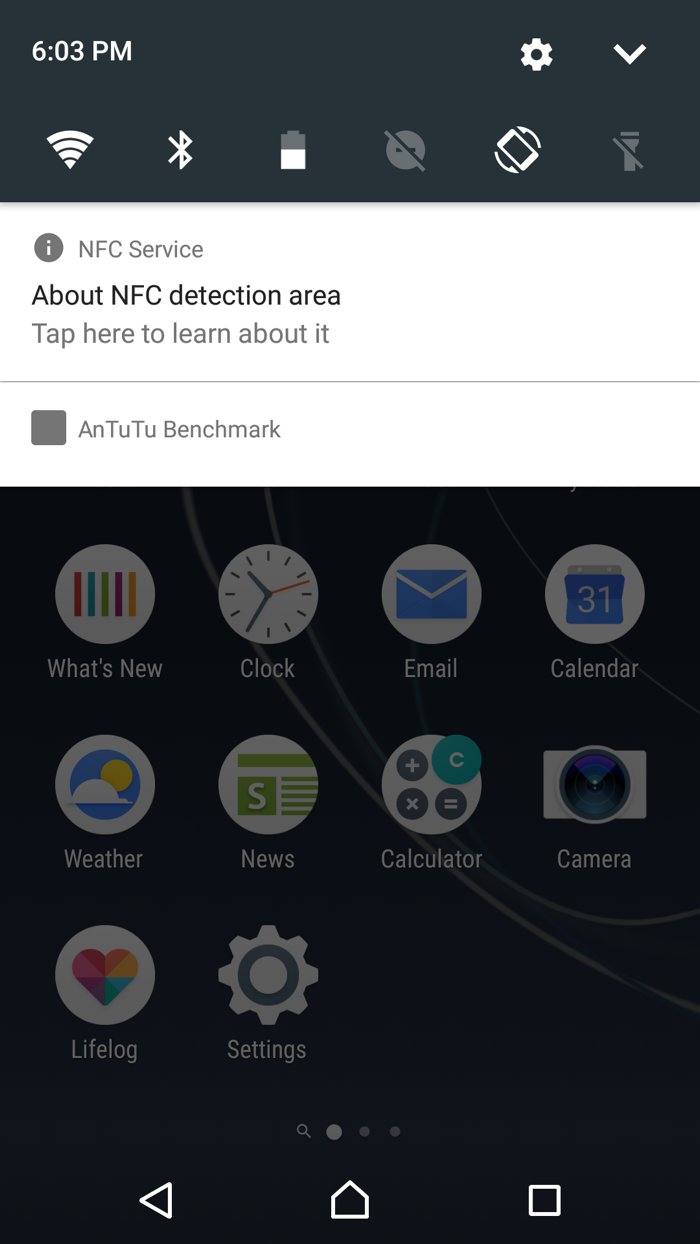Image resolution: width=700 pixels, height=1244 pixels.
Task: Open the AnTuTu Benchmark notification
Action: pos(350,430)
